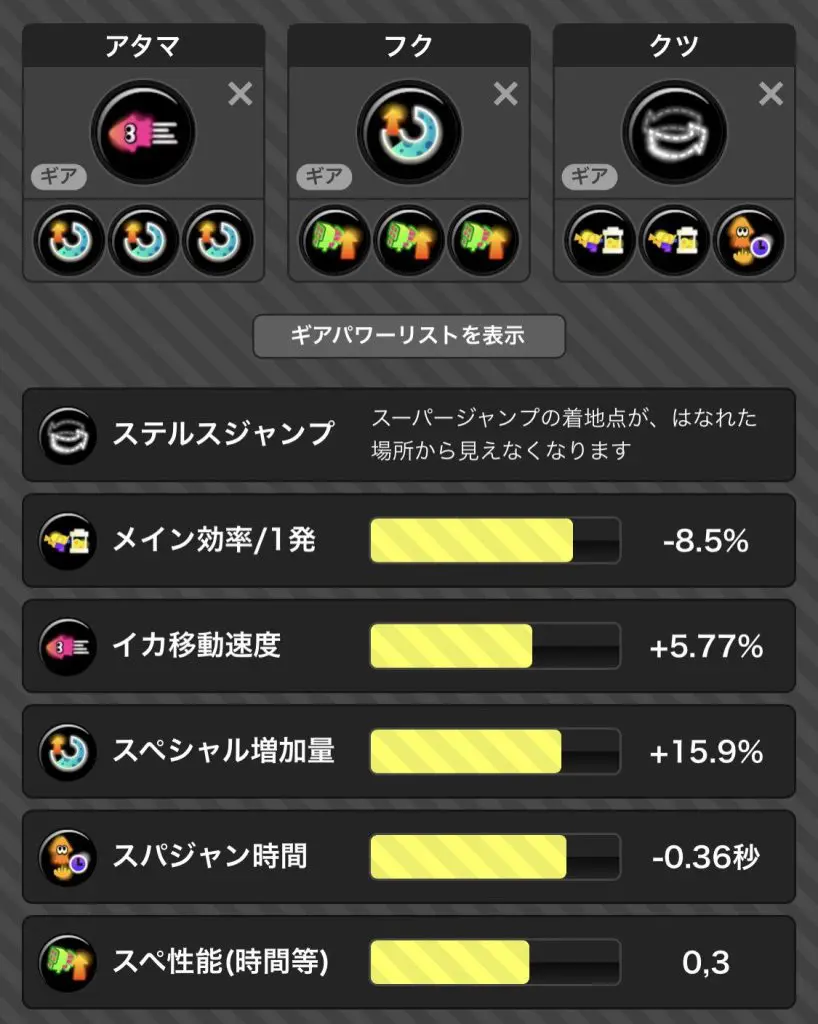Change the super jump sub ability of クツ
818x1024 pixels.
click(749, 240)
